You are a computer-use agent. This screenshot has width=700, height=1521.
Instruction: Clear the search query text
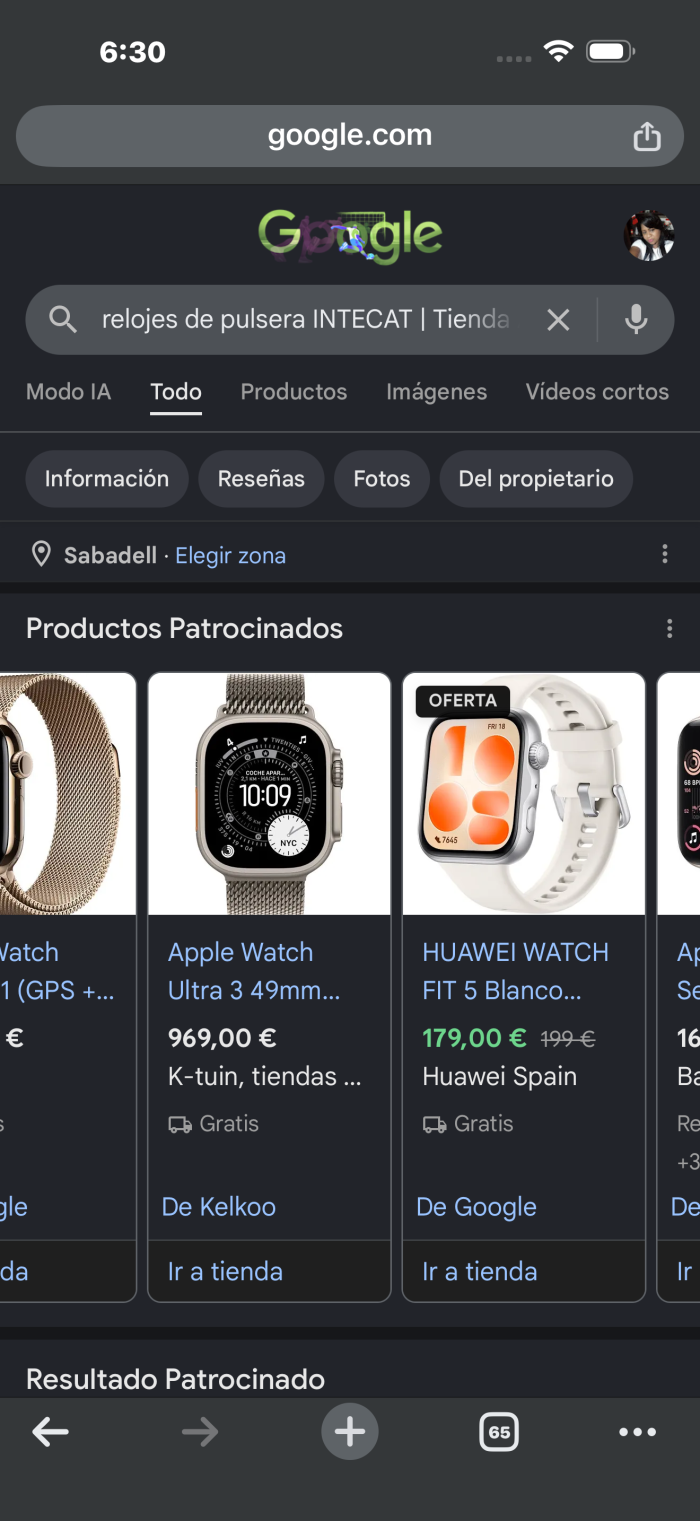(558, 320)
